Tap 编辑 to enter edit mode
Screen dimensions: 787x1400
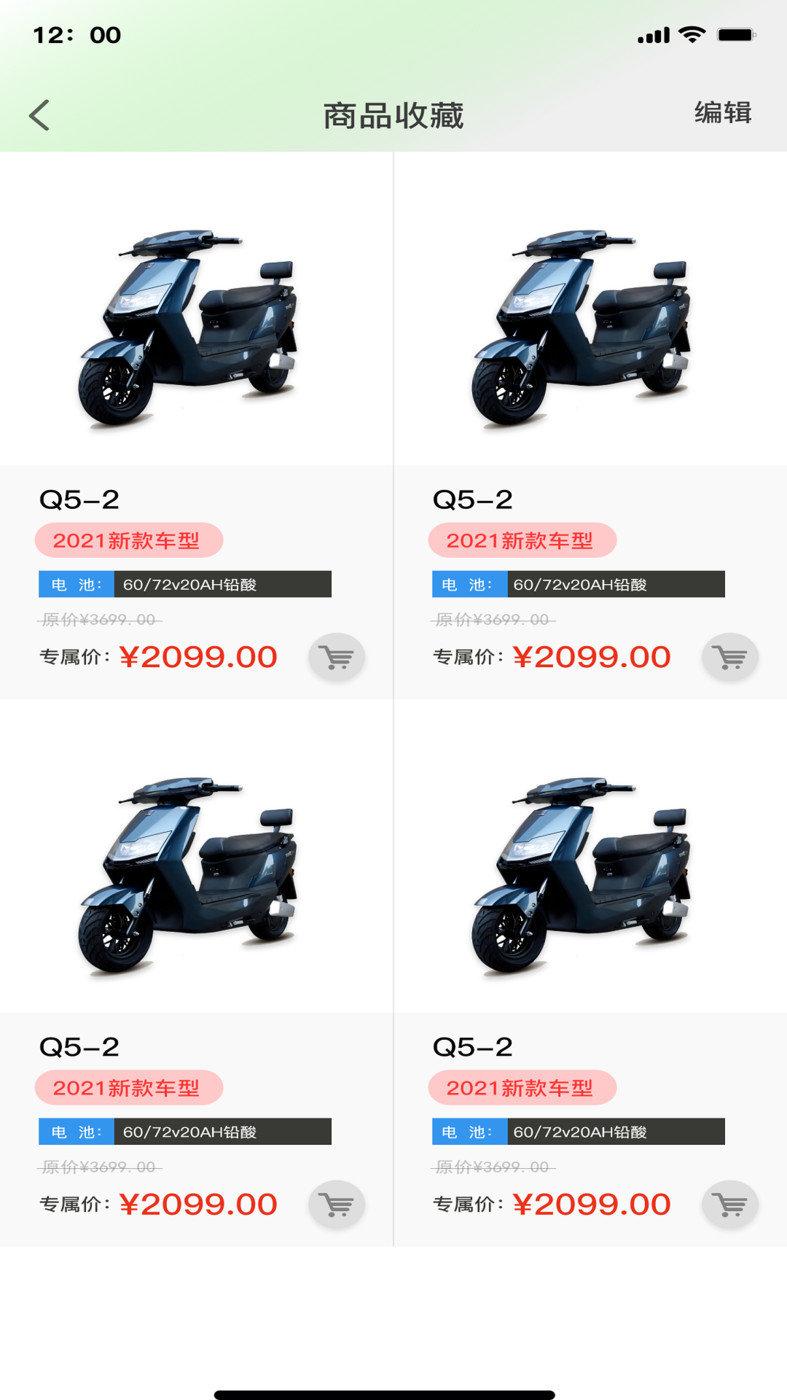[x=724, y=114]
